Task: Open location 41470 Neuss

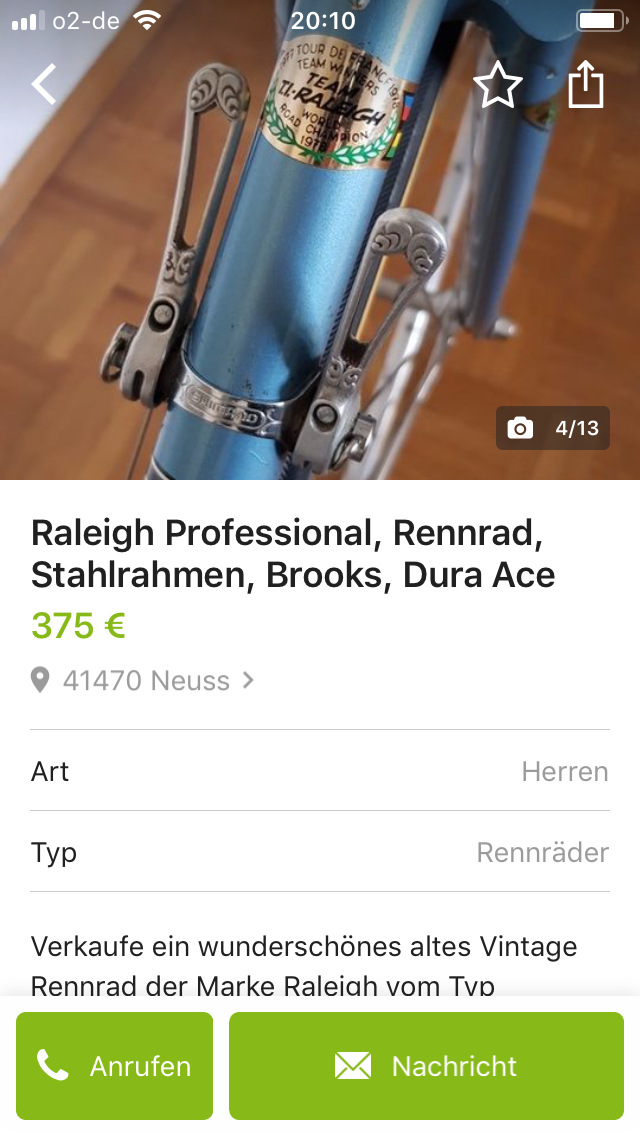Action: [145, 681]
